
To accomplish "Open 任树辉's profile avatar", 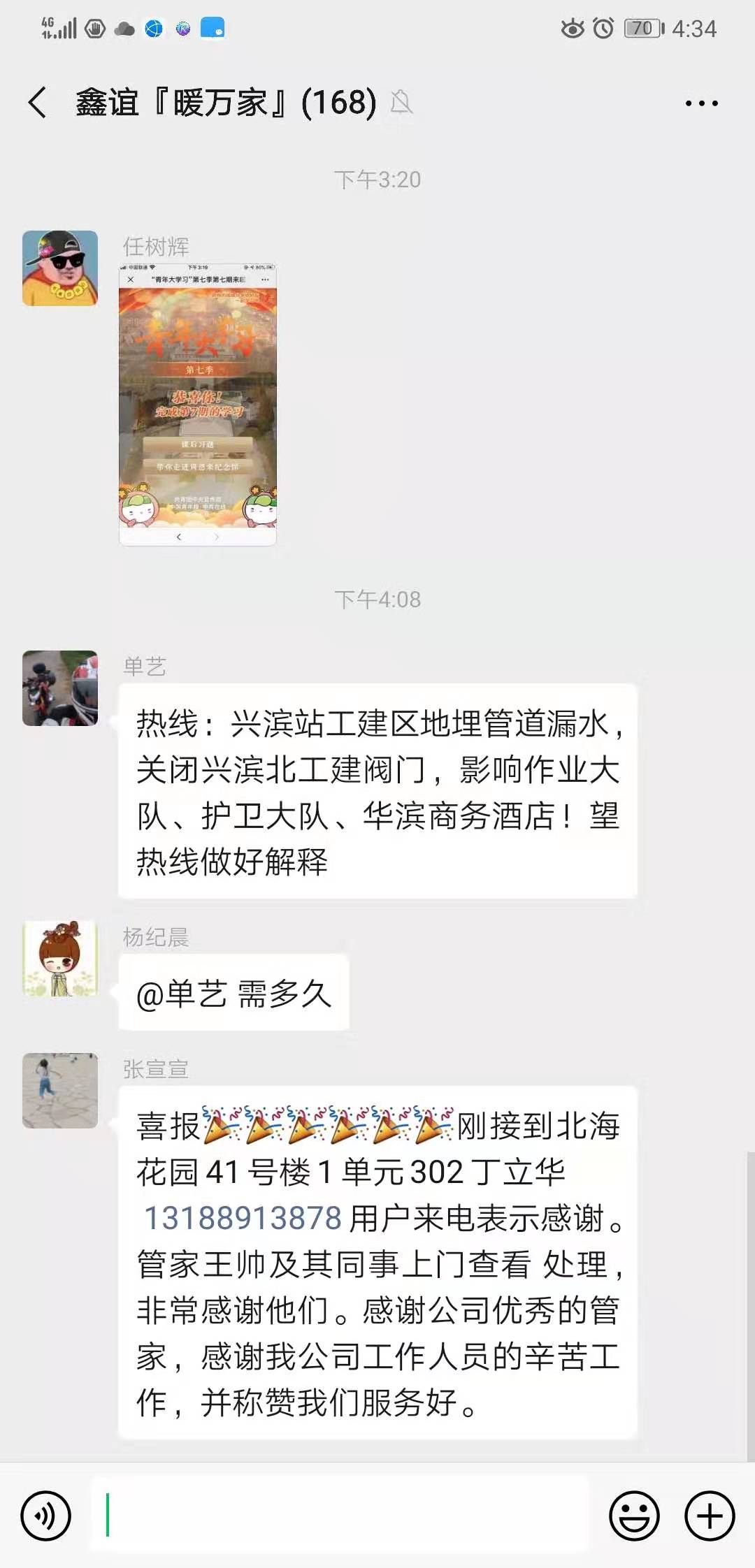I will tap(62, 269).
